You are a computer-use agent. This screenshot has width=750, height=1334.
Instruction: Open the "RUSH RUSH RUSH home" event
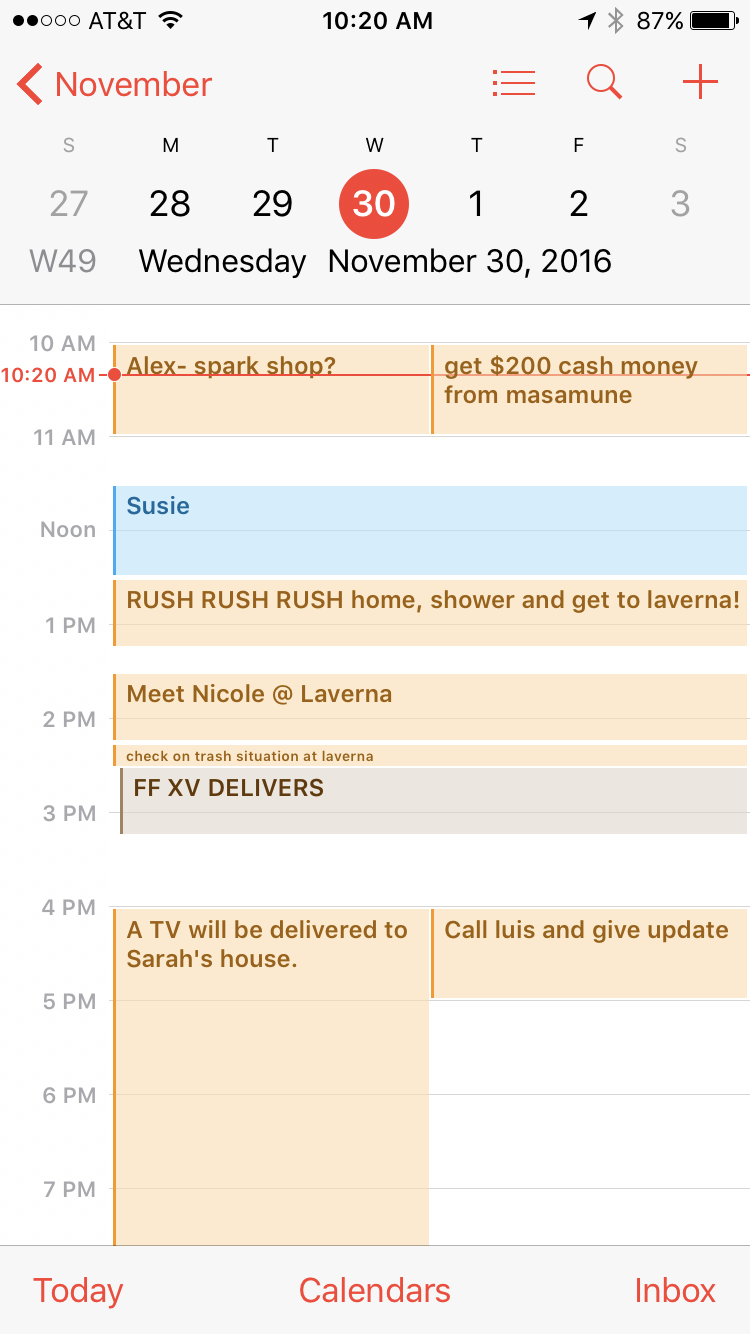tap(430, 612)
